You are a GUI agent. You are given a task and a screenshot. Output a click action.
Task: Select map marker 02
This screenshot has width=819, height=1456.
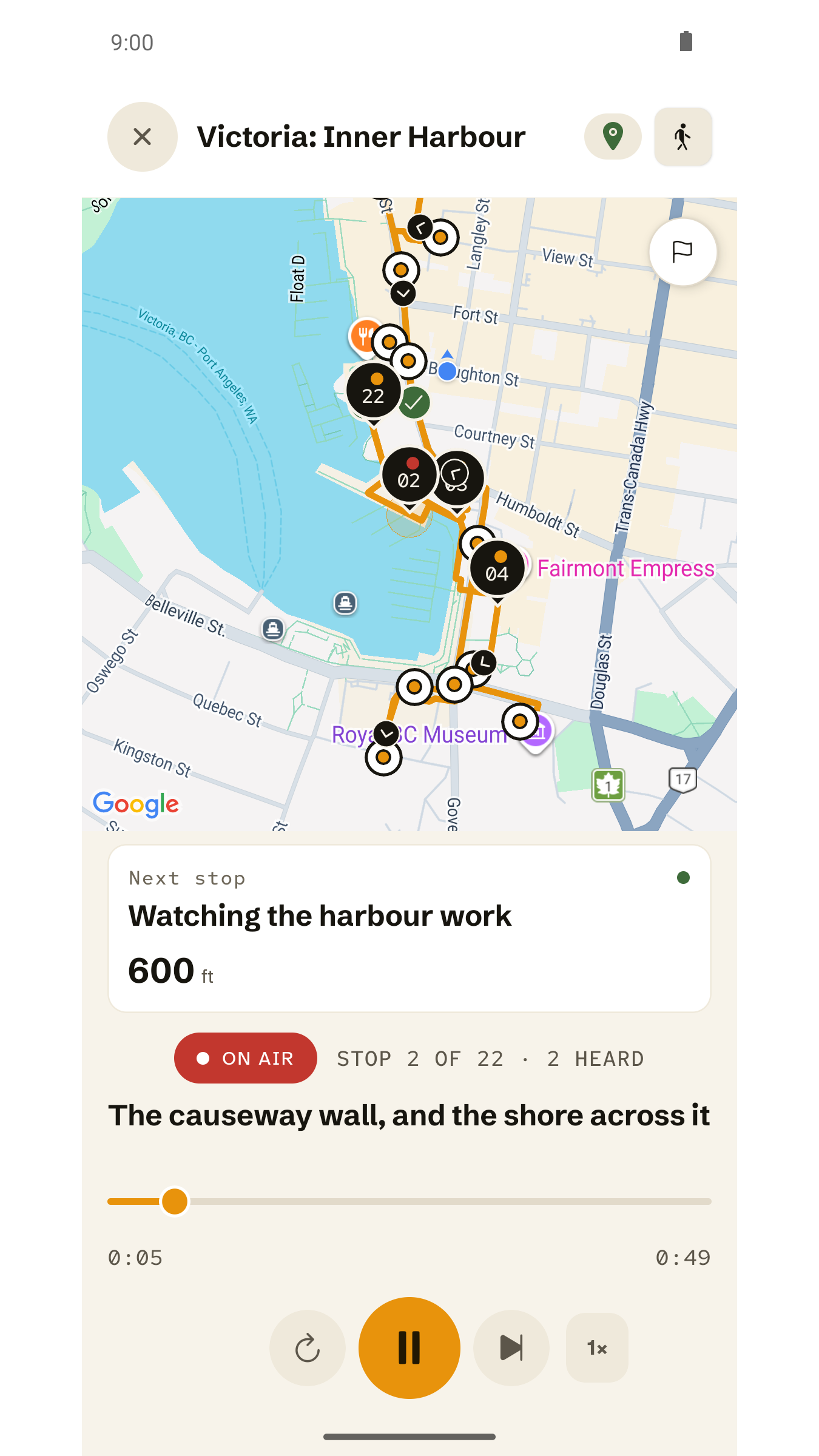(409, 475)
